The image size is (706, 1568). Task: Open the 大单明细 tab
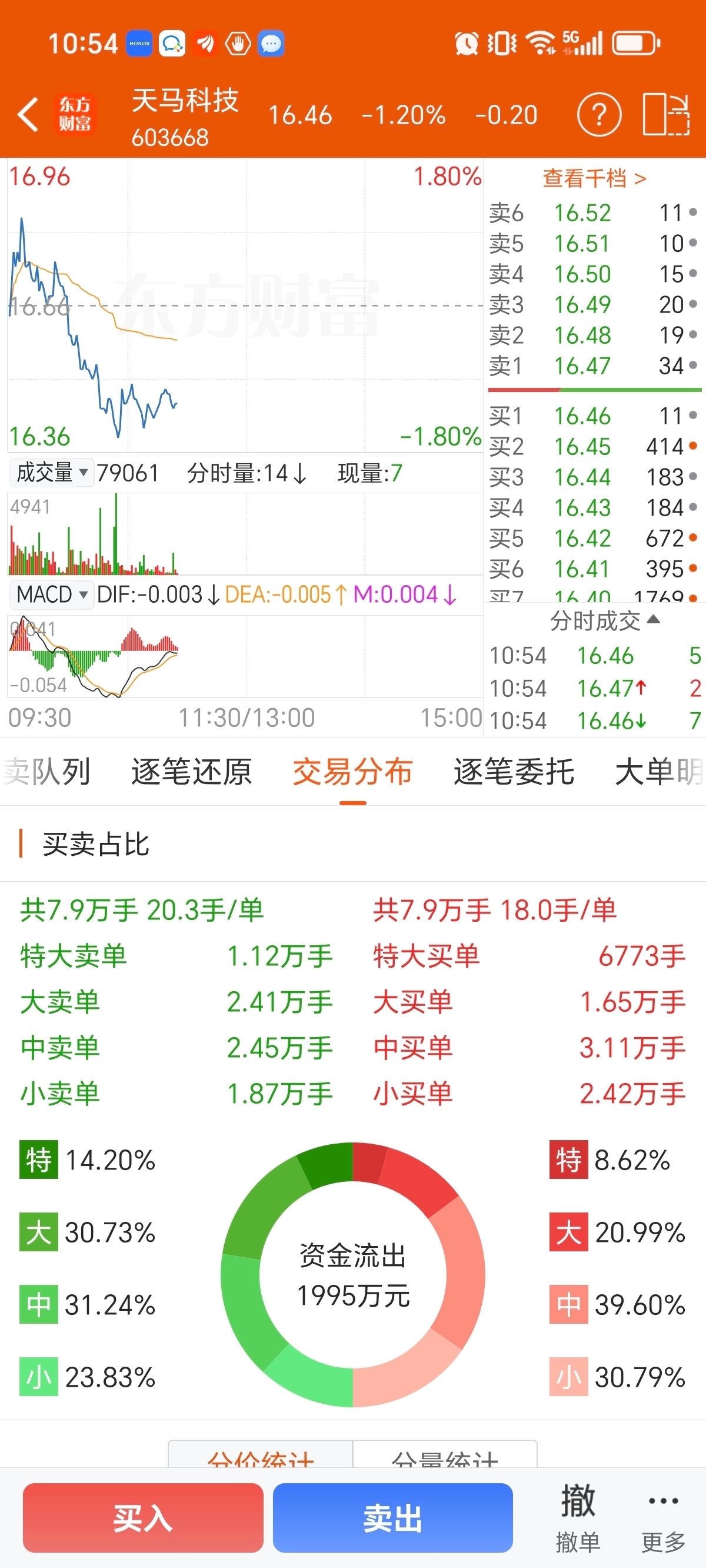tap(658, 772)
